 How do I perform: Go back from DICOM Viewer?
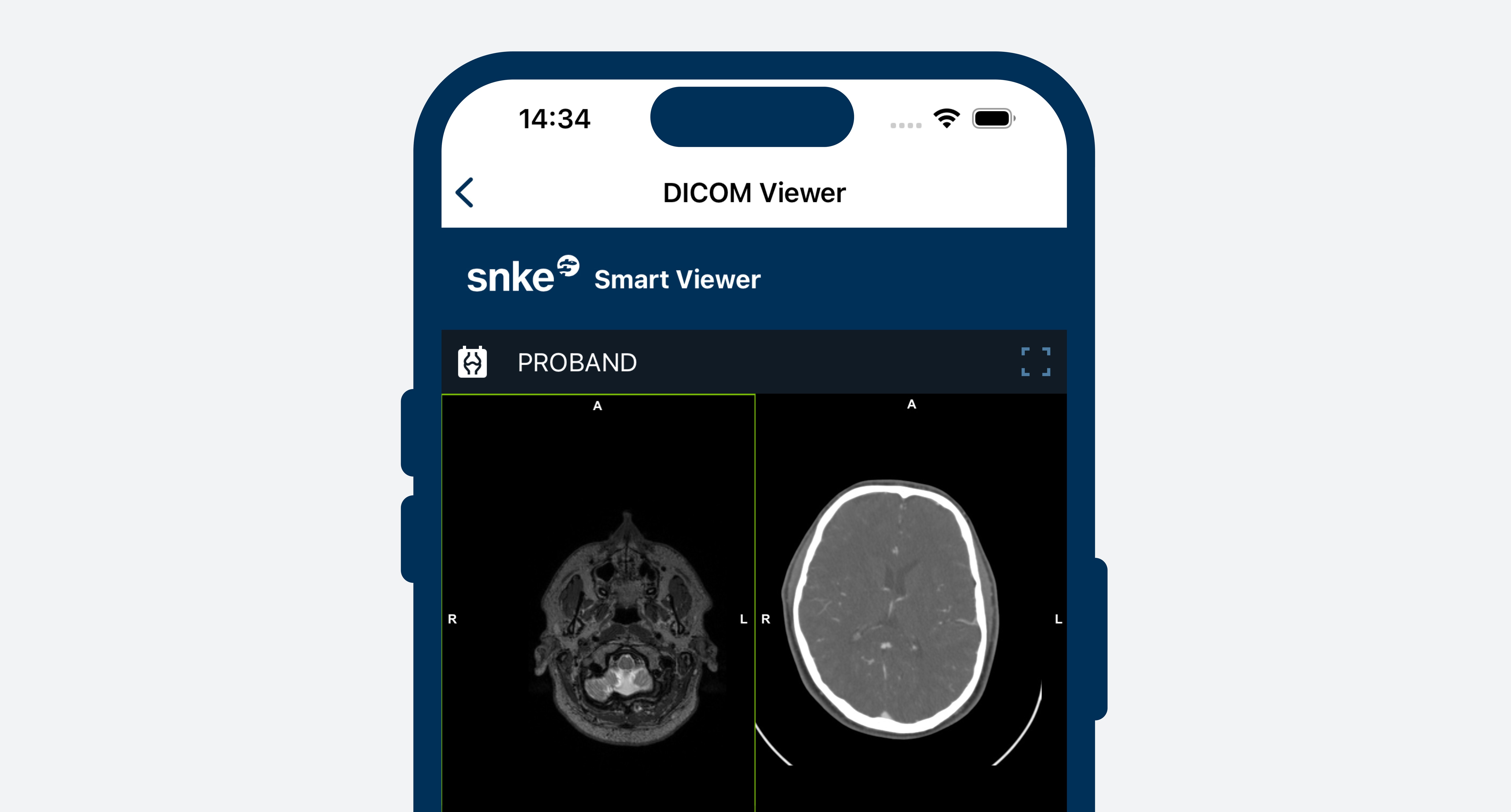pyautogui.click(x=465, y=192)
